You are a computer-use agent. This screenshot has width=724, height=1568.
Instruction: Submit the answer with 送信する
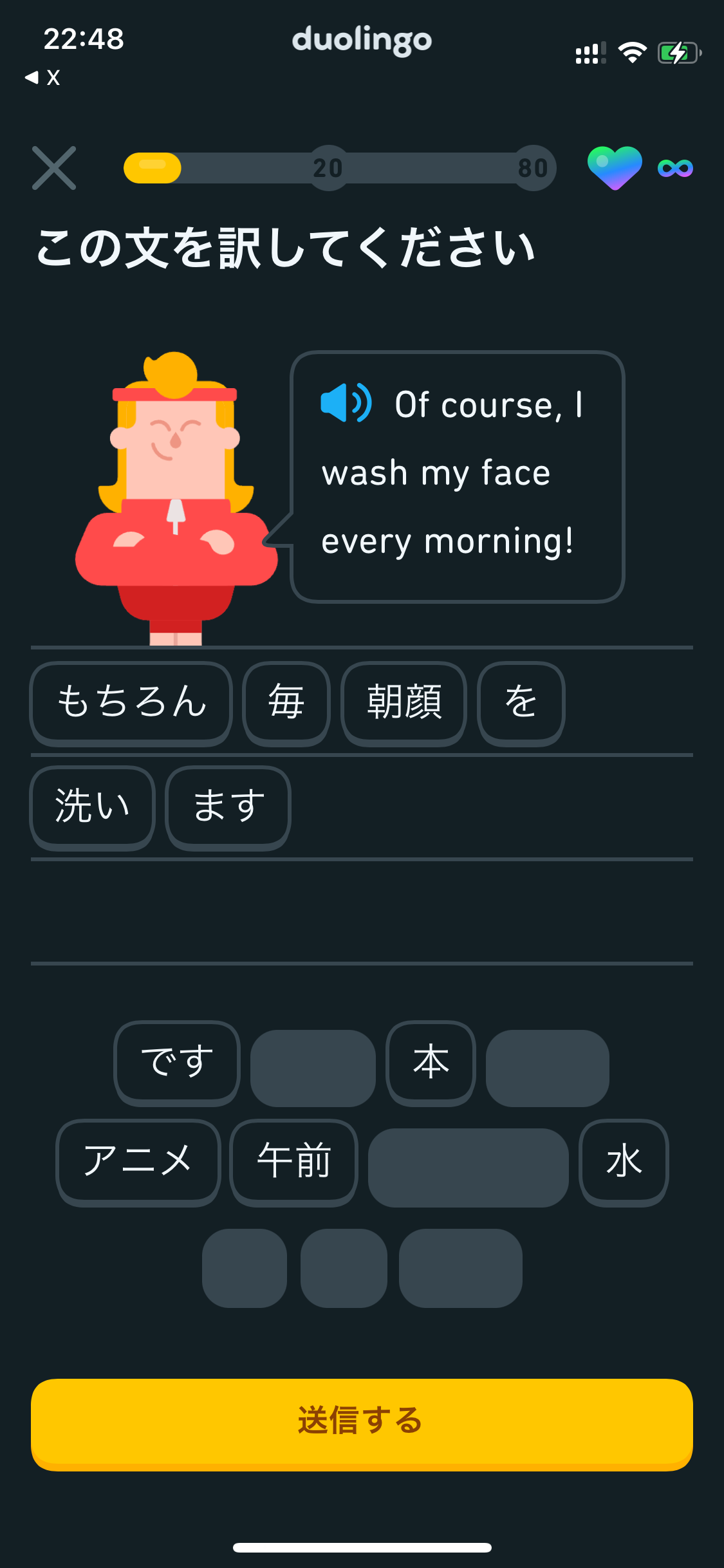click(362, 1423)
